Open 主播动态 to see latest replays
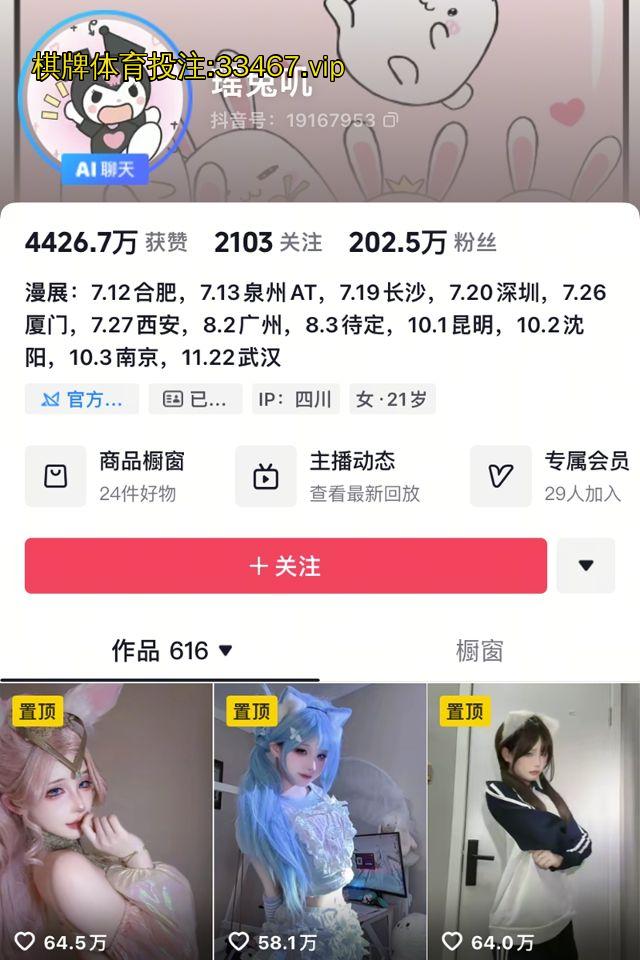Image resolution: width=640 pixels, height=960 pixels. (x=328, y=476)
